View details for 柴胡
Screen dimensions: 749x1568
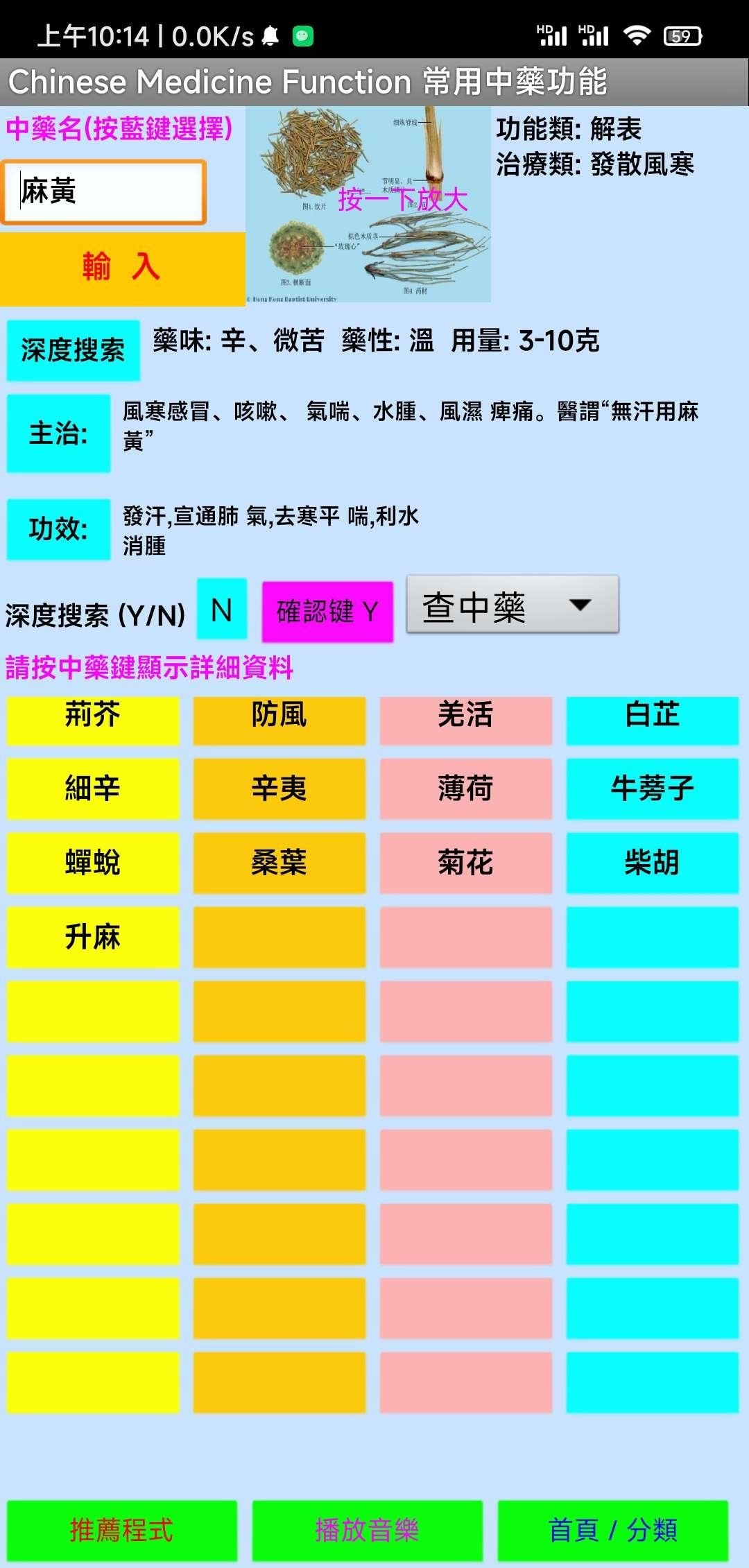click(652, 863)
